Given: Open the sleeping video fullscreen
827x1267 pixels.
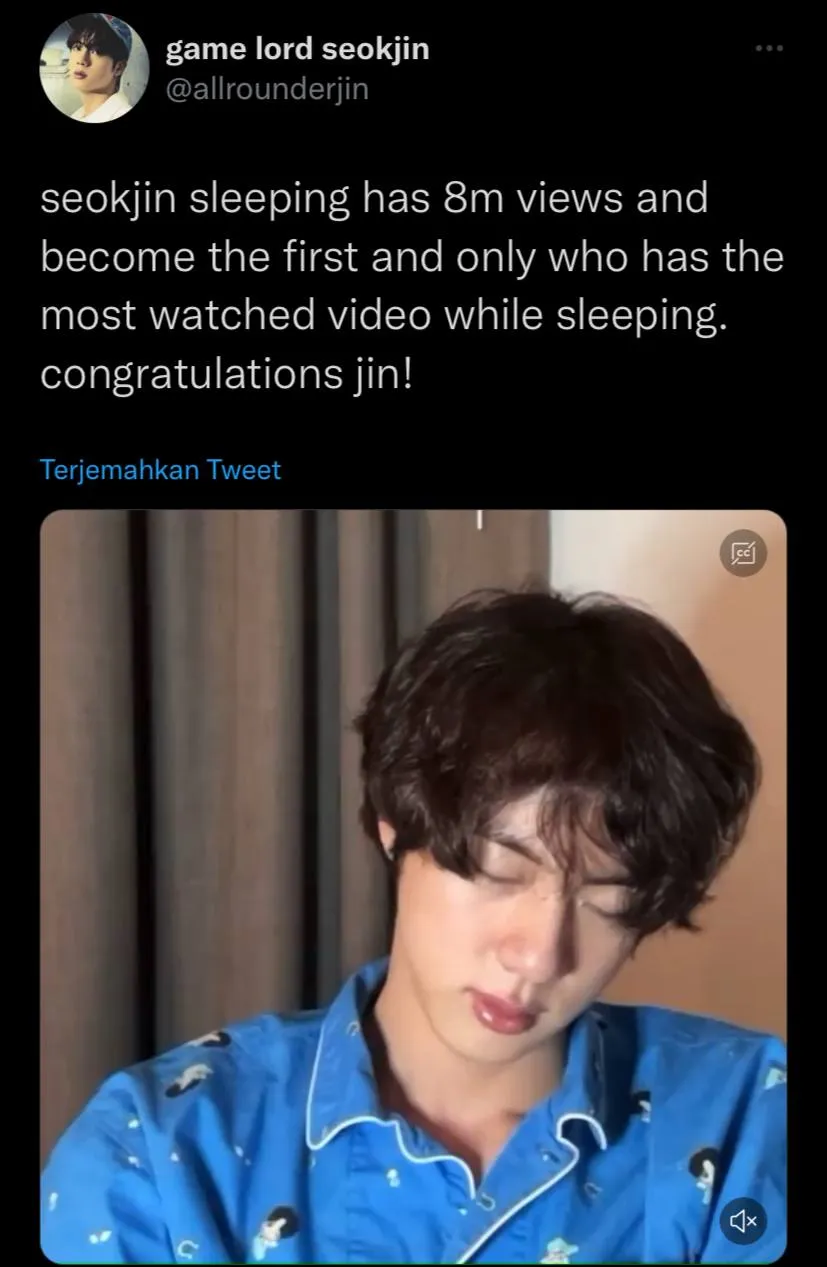Looking at the screenshot, I should point(413,880).
